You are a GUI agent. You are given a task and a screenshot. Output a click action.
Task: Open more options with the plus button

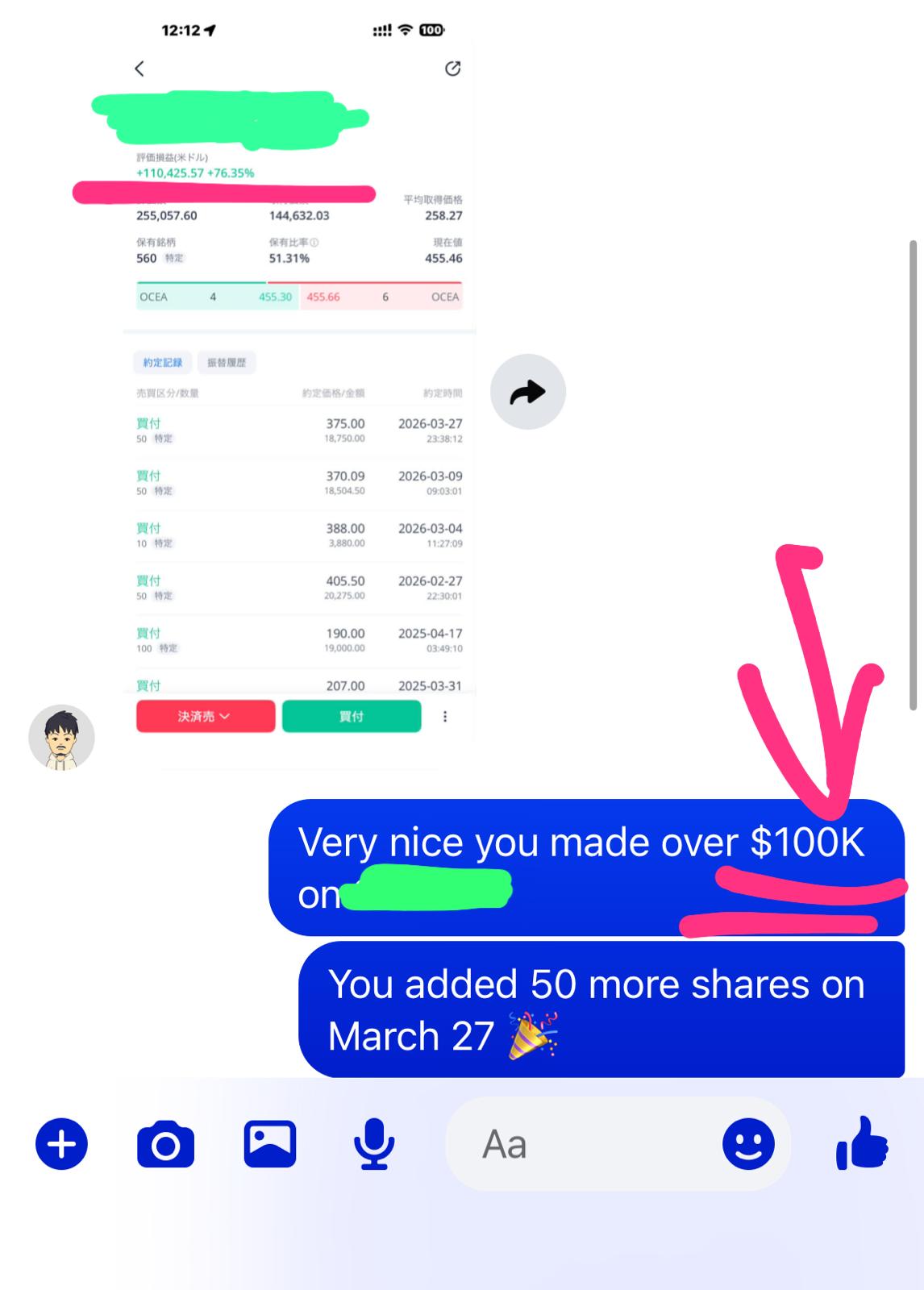[61, 1144]
